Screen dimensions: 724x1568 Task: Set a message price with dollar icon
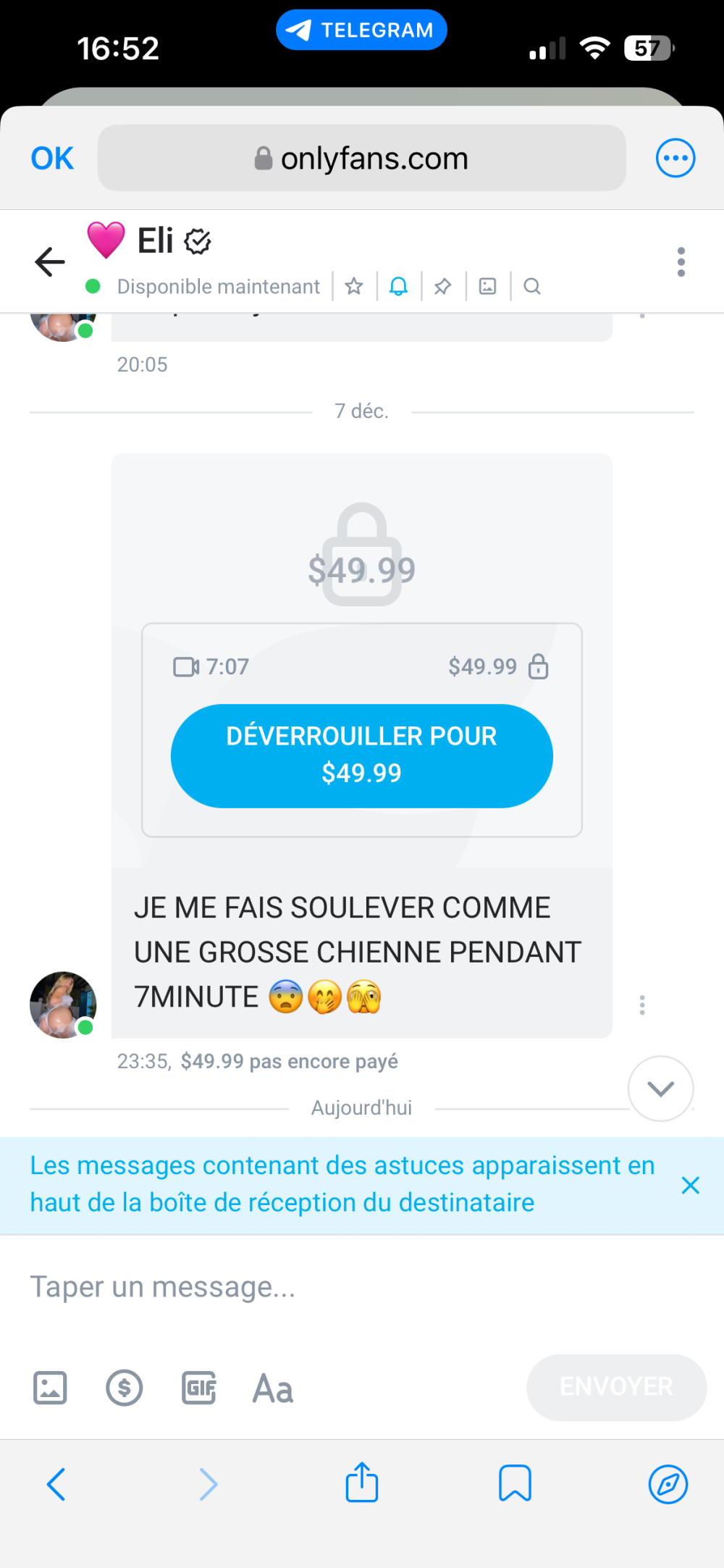pyautogui.click(x=125, y=1388)
